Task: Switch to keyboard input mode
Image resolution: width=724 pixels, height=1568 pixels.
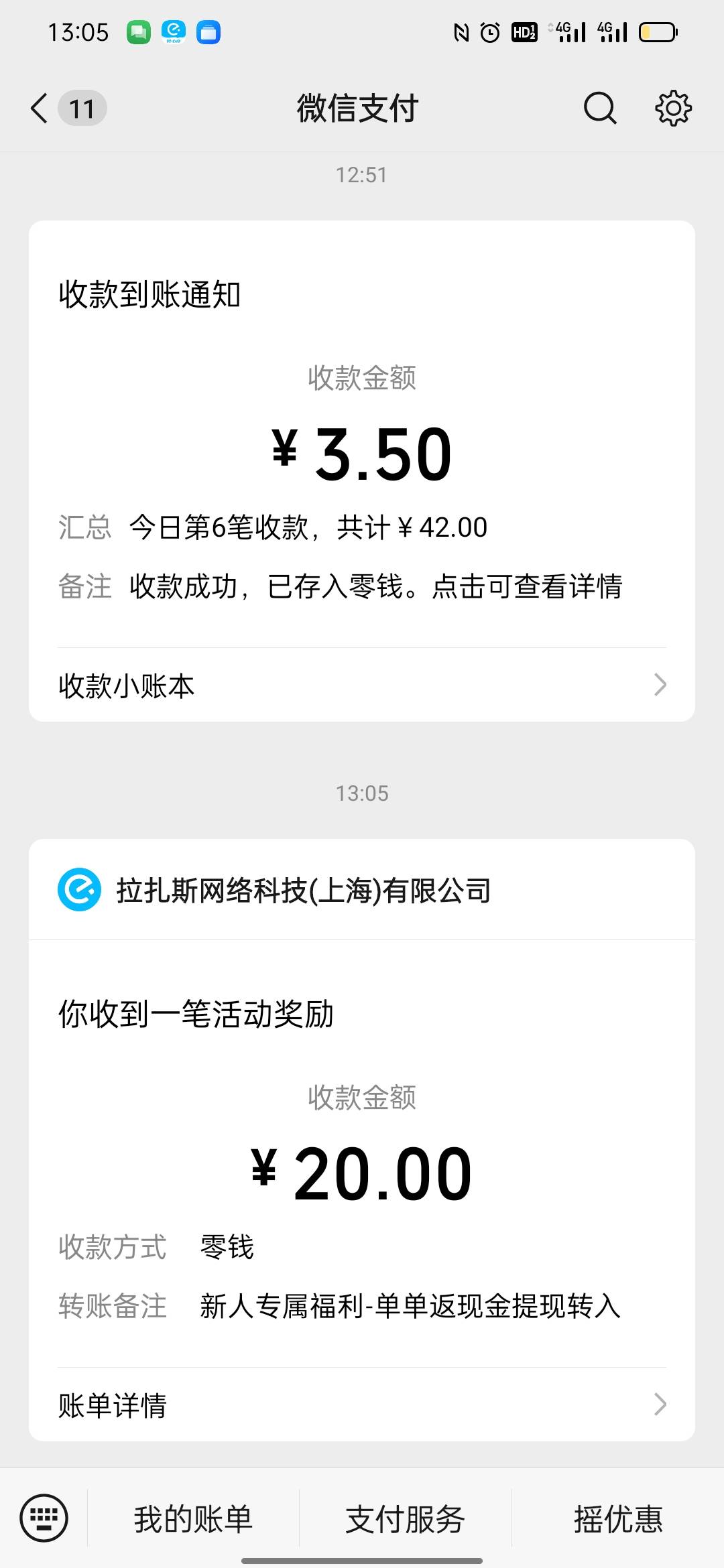Action: (x=44, y=1518)
